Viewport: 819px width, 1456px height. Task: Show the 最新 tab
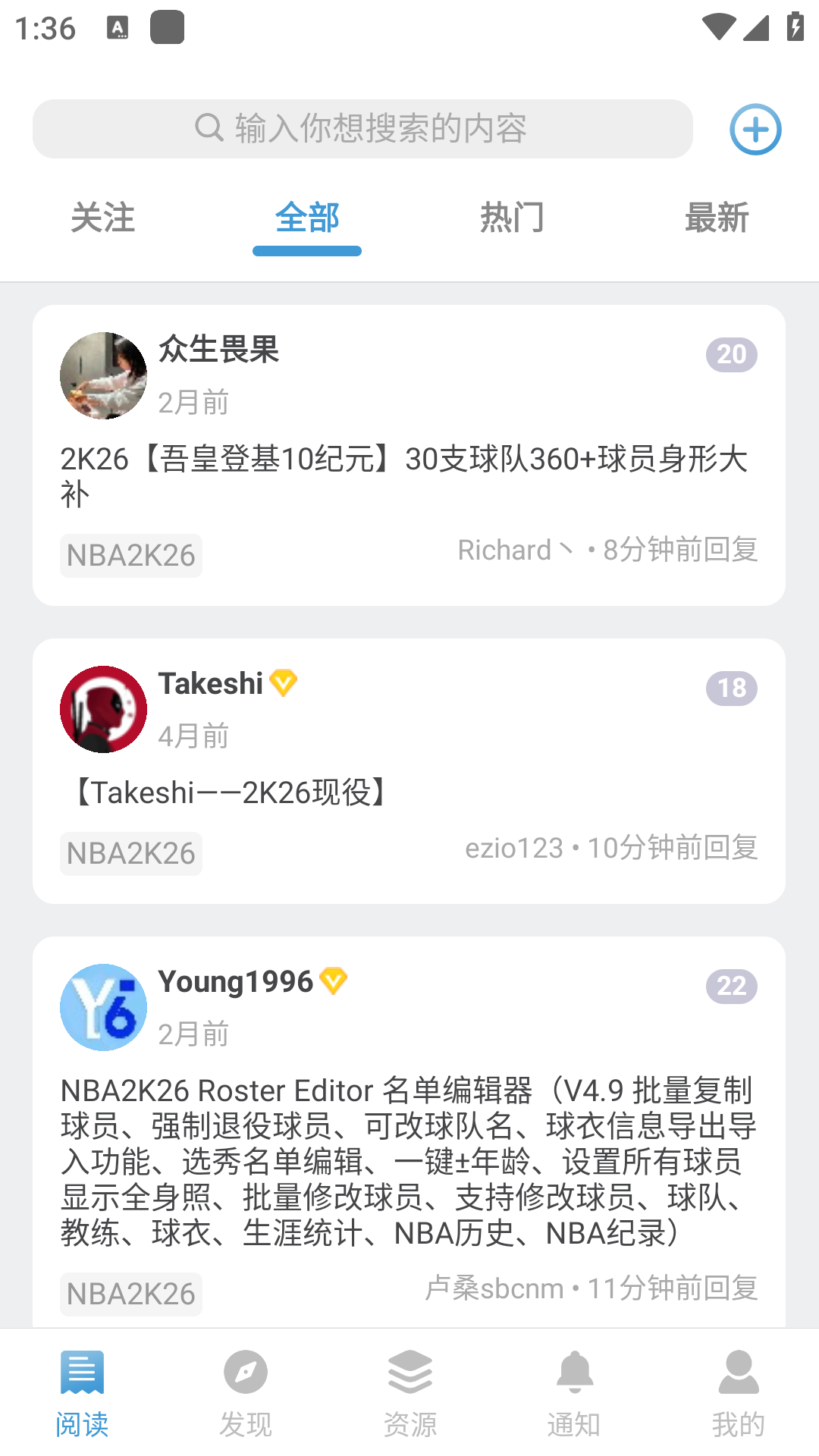coord(717,218)
